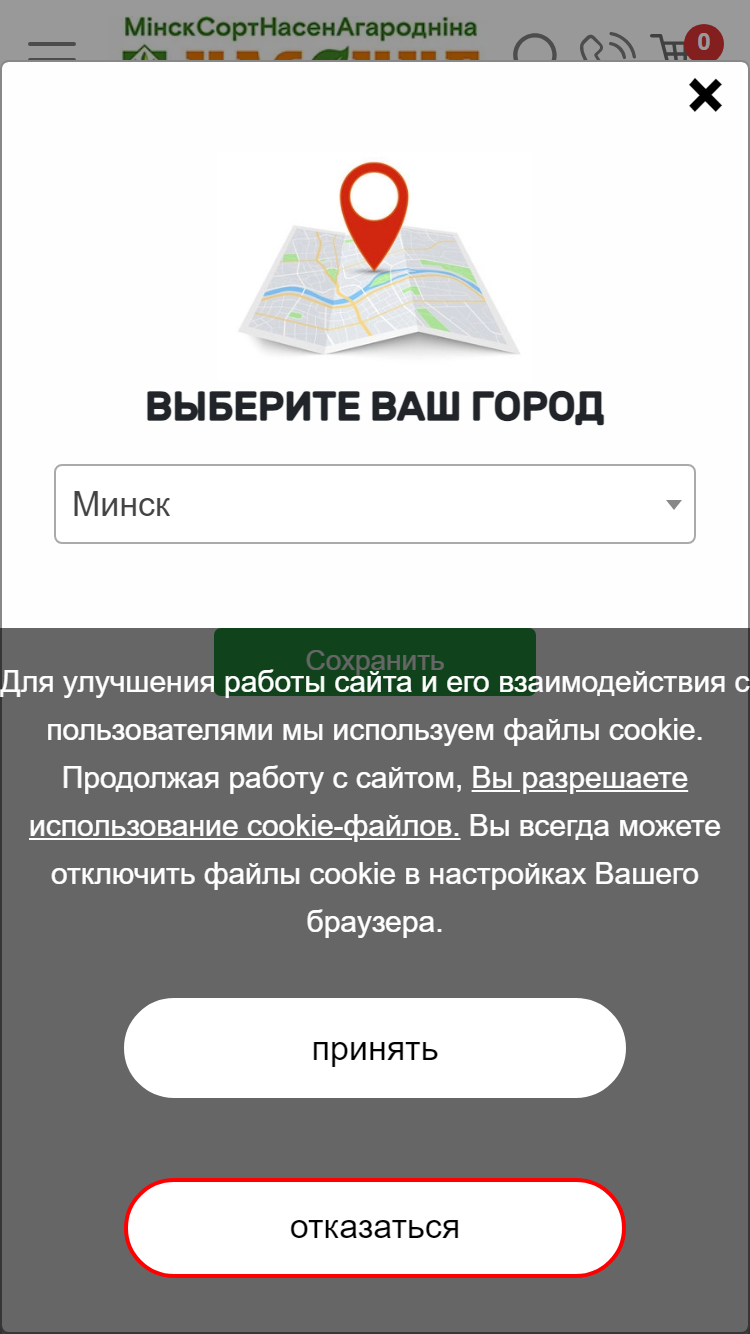This screenshot has width=750, height=1334.
Task: Open the cookie-files usage policy link
Action: pos(358,802)
